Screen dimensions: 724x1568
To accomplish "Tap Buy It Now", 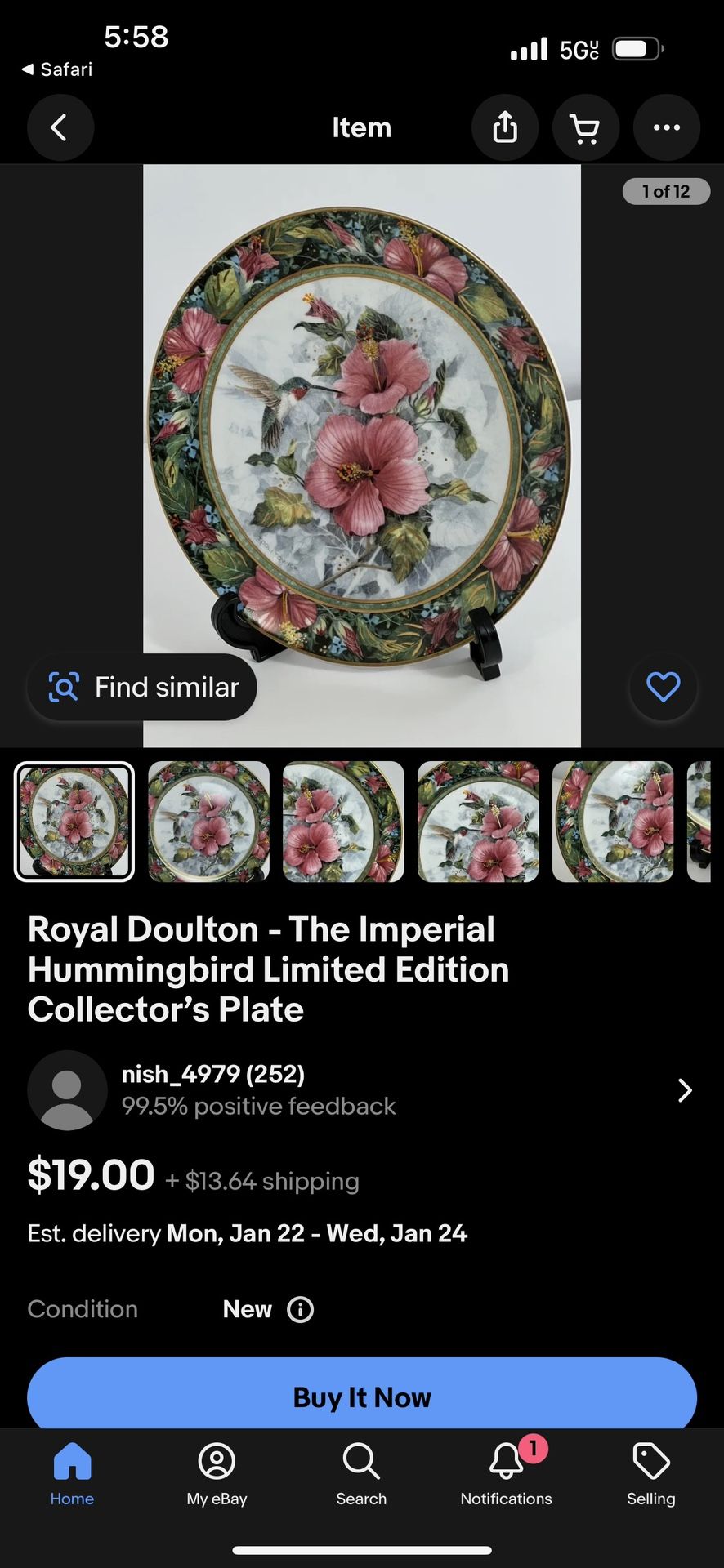I will [361, 1396].
